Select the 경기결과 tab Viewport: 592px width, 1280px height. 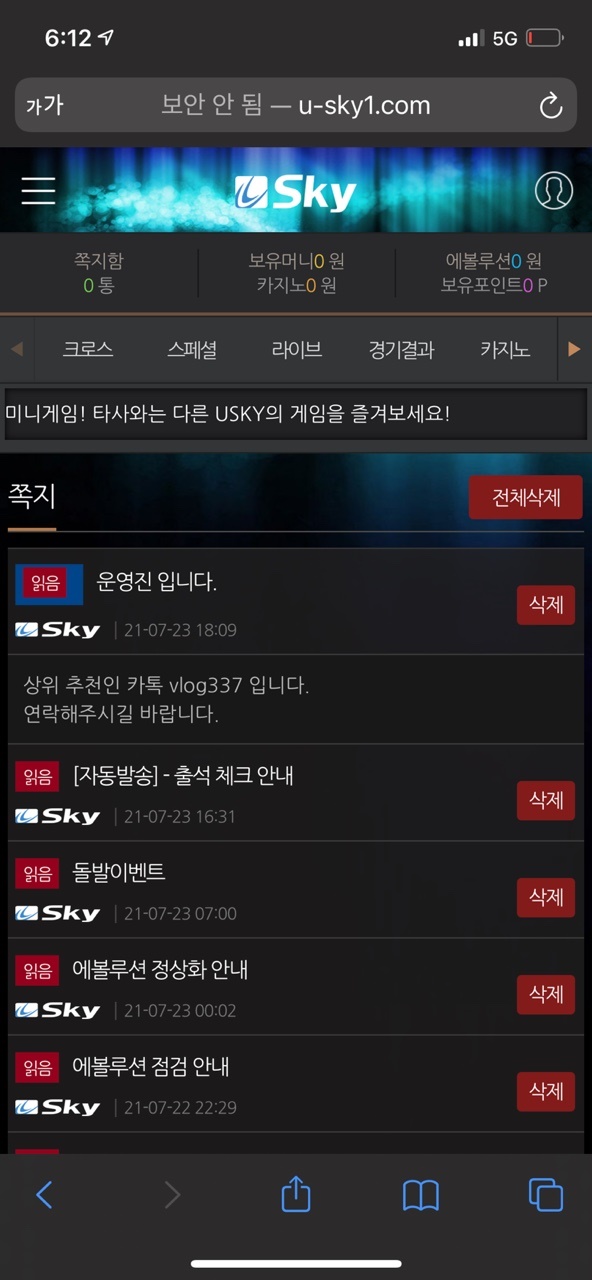401,350
